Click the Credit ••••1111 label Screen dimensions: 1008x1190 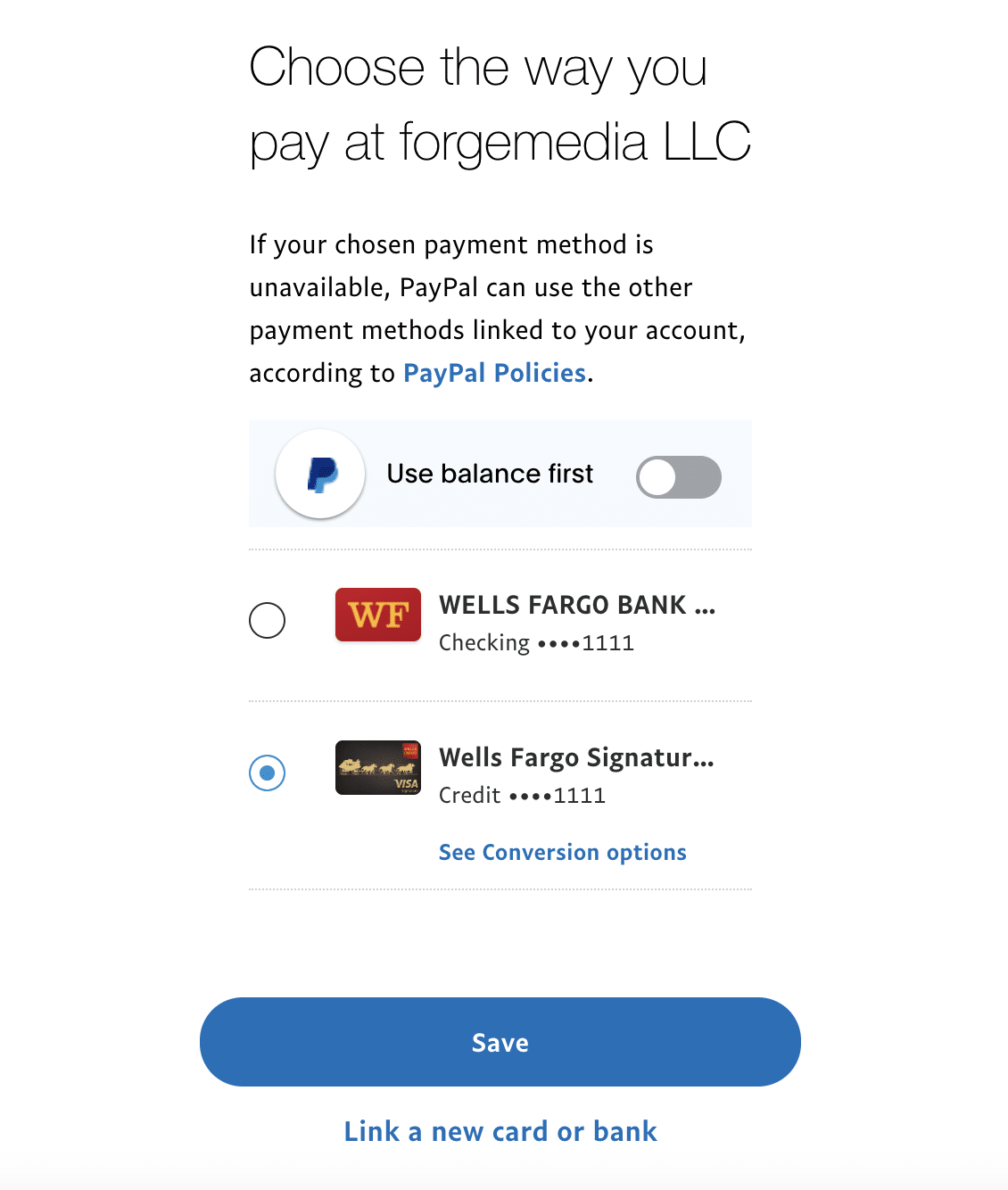tap(522, 795)
